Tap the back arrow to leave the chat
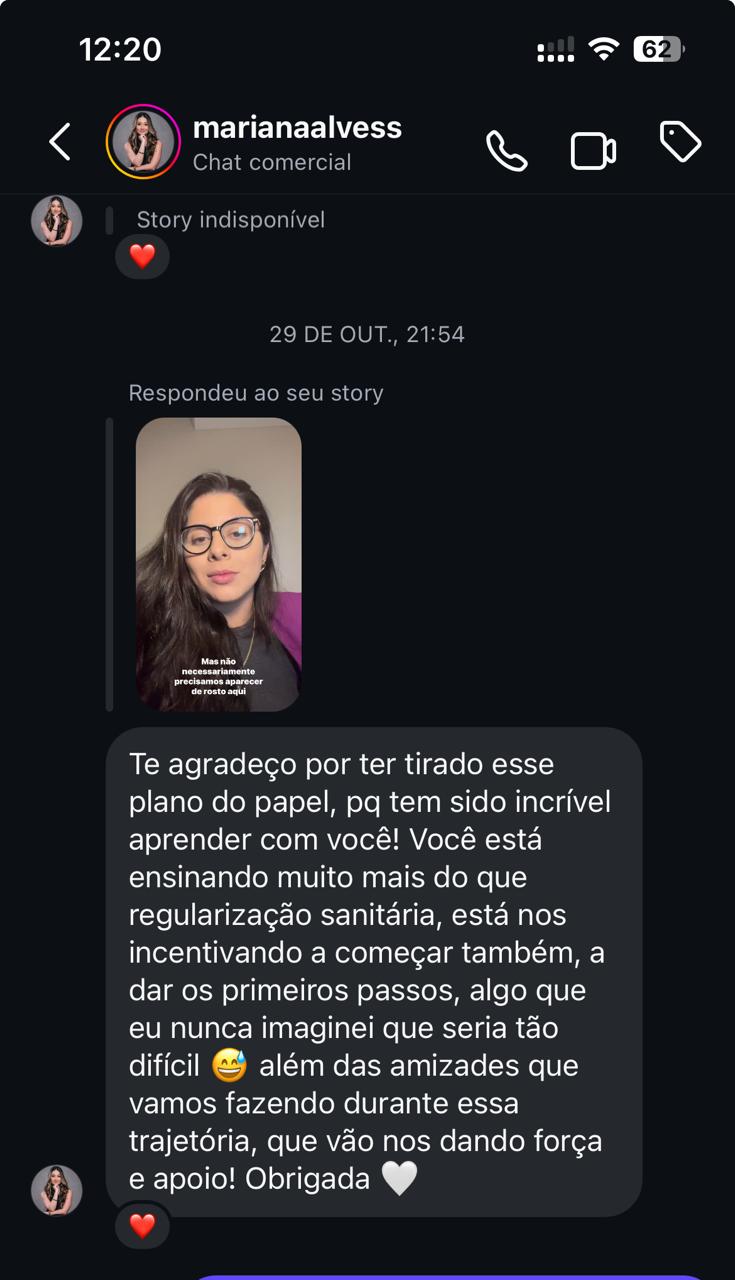 click(x=60, y=141)
